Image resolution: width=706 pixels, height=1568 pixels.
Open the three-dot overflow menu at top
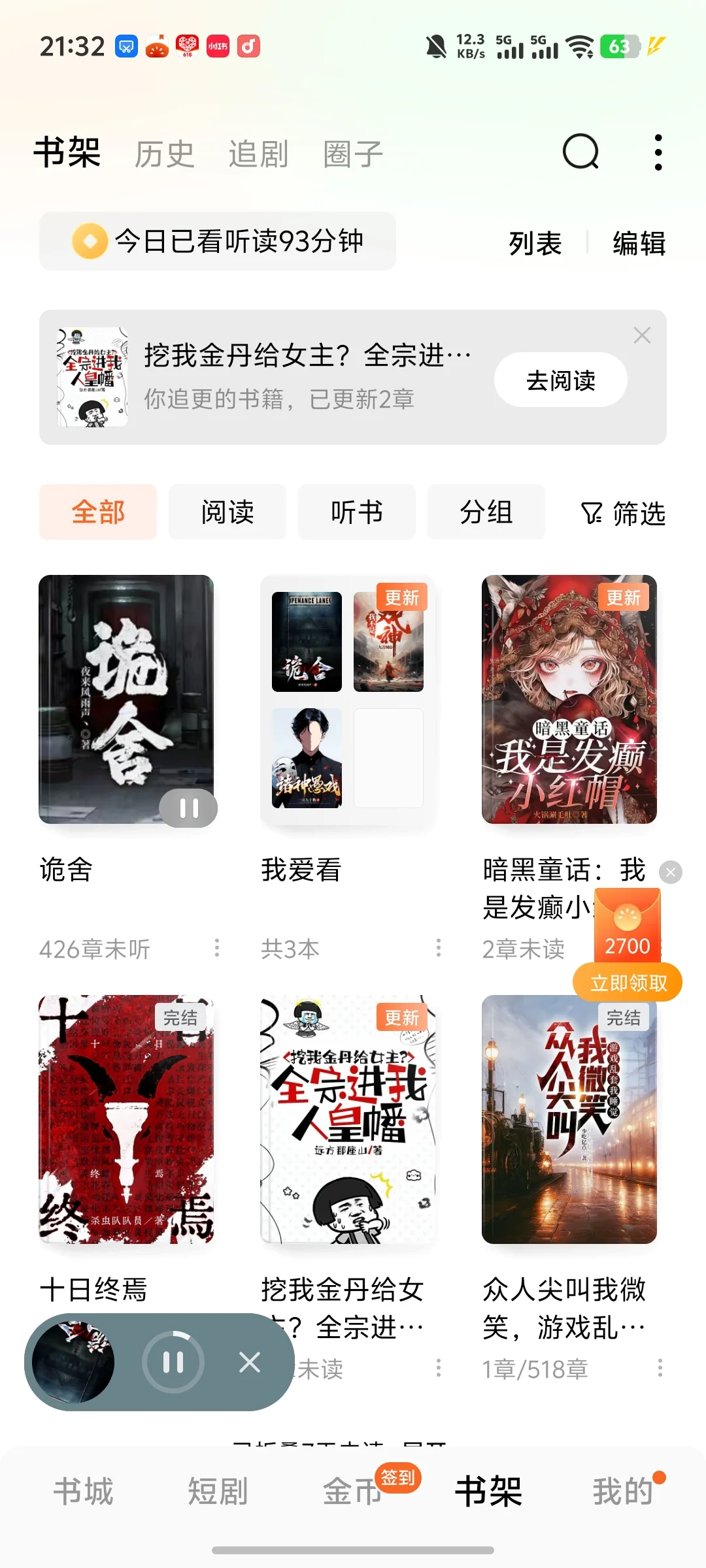tap(658, 152)
